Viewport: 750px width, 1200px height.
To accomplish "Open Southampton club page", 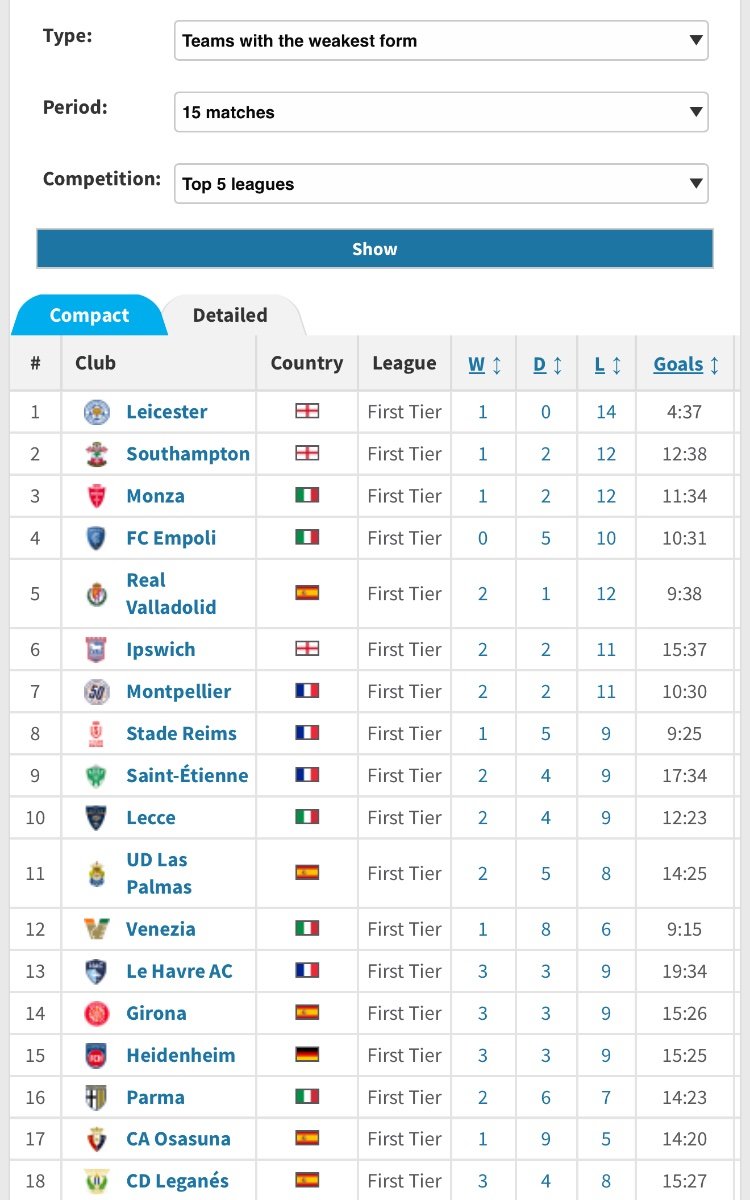I will [x=188, y=454].
